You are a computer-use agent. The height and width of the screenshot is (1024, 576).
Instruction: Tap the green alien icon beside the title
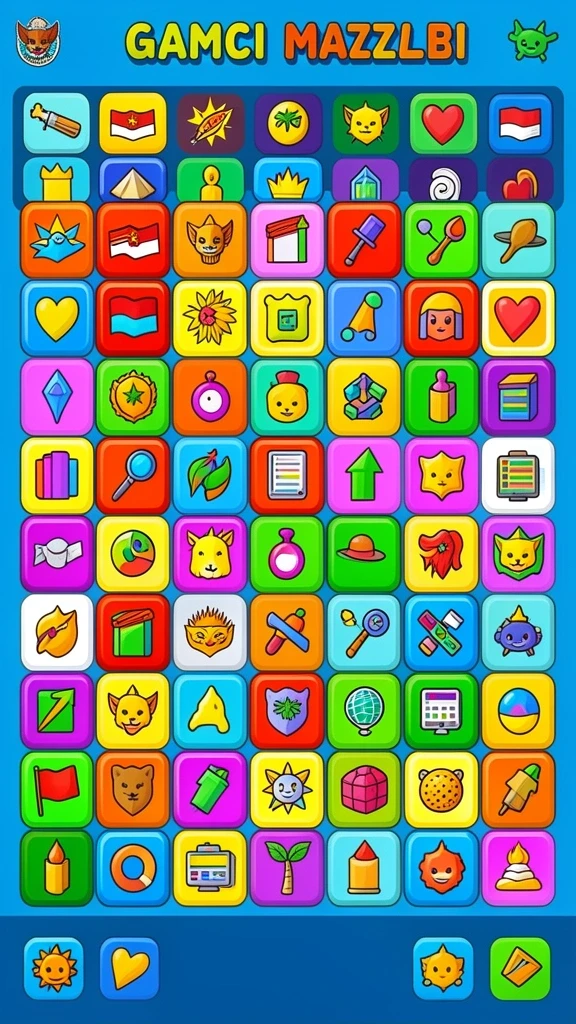coord(532,40)
